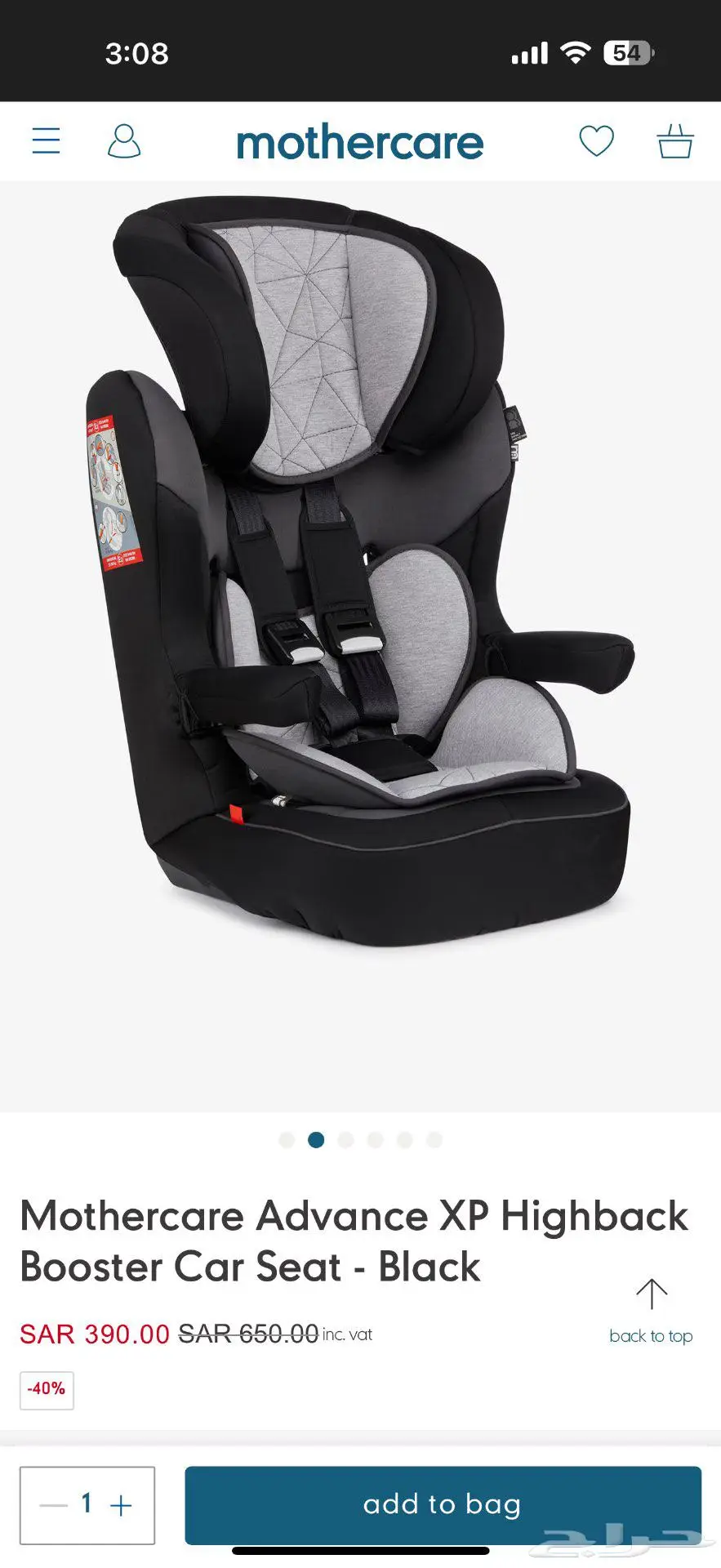This screenshot has height=1568, width=721.
Task: Jump to the first image dot
Action: [287, 1139]
